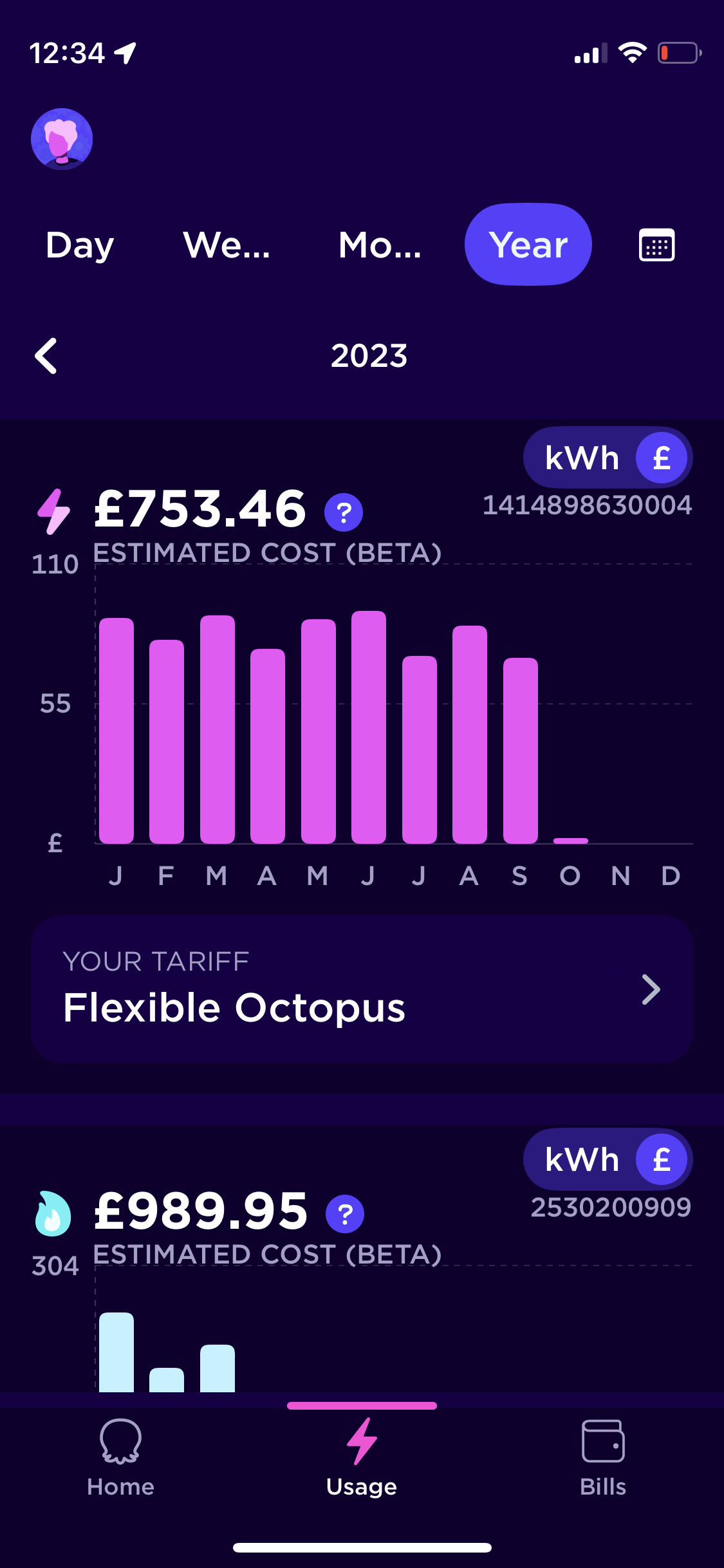Show electricity estimated cost help
Image resolution: width=724 pixels, height=1568 pixels.
(344, 512)
